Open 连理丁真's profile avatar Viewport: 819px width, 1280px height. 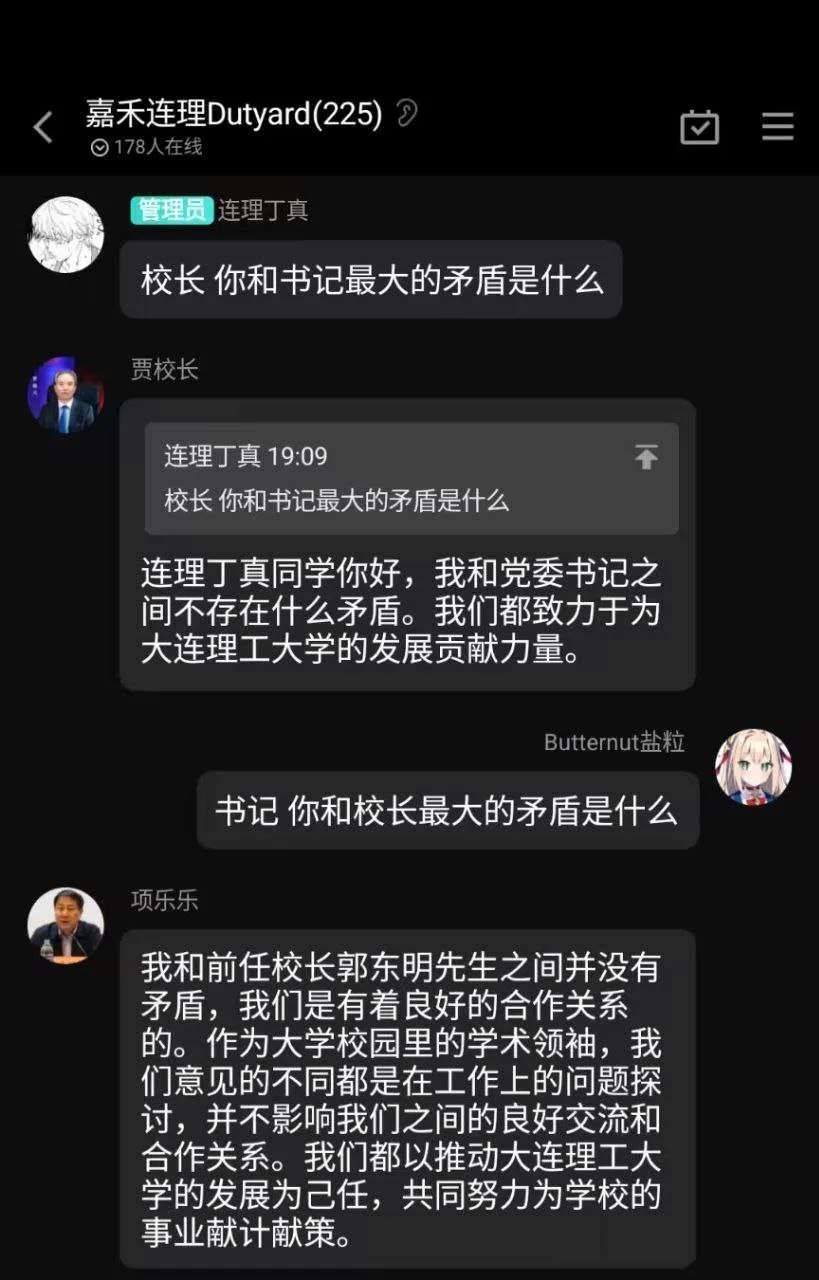[65, 234]
